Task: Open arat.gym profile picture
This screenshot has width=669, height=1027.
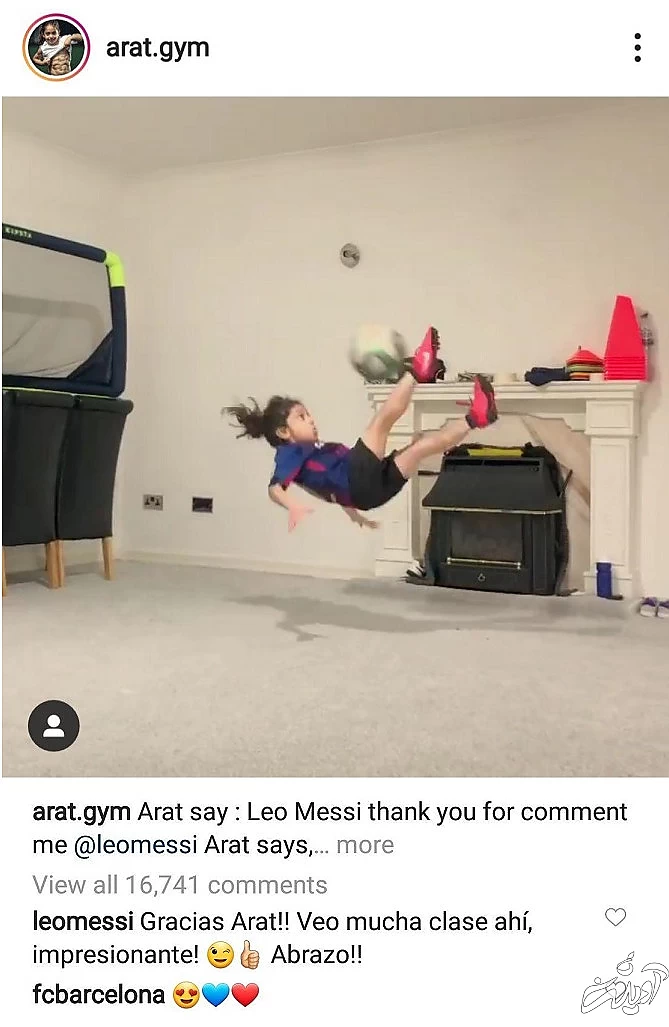Action: click(56, 47)
